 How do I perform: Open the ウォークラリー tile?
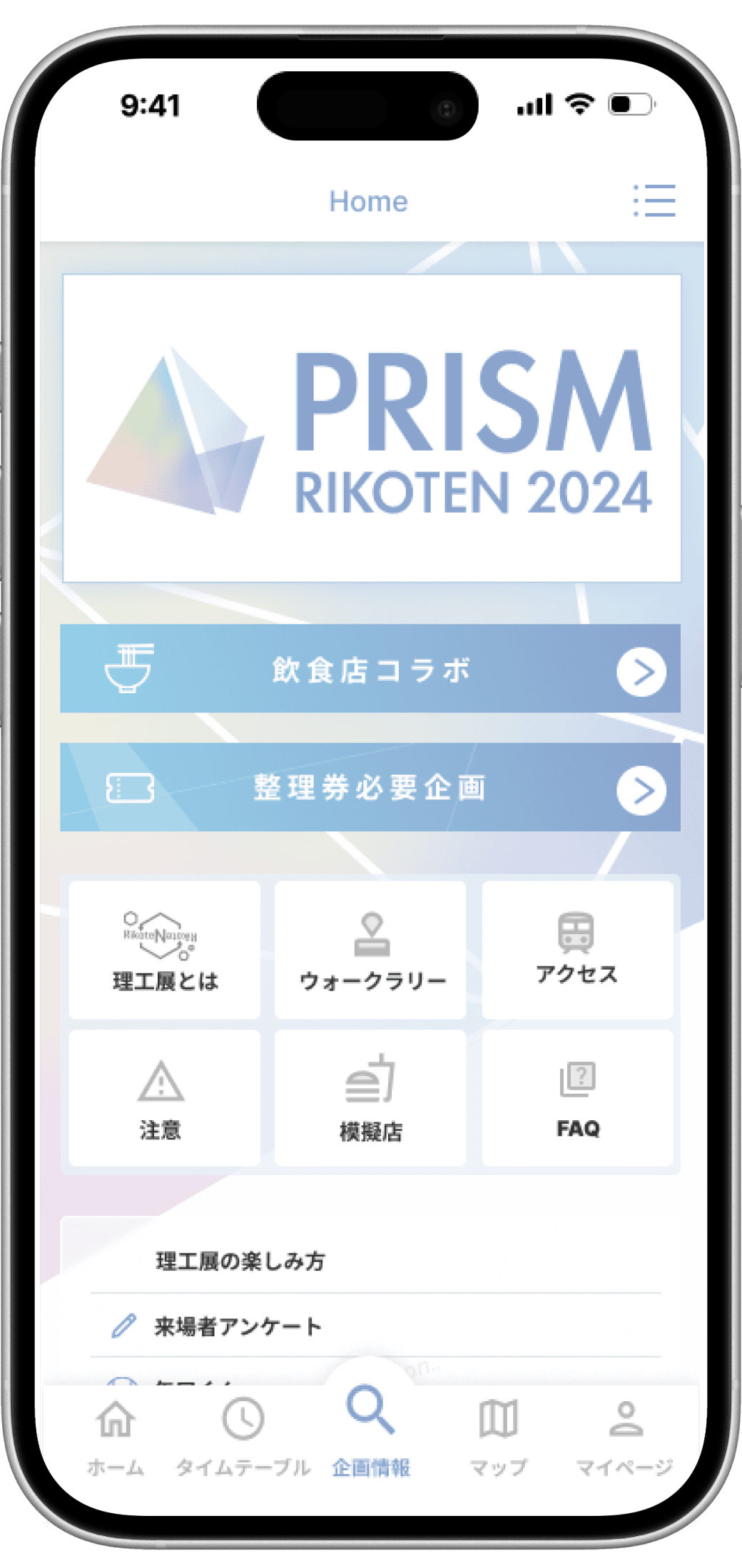[370, 950]
